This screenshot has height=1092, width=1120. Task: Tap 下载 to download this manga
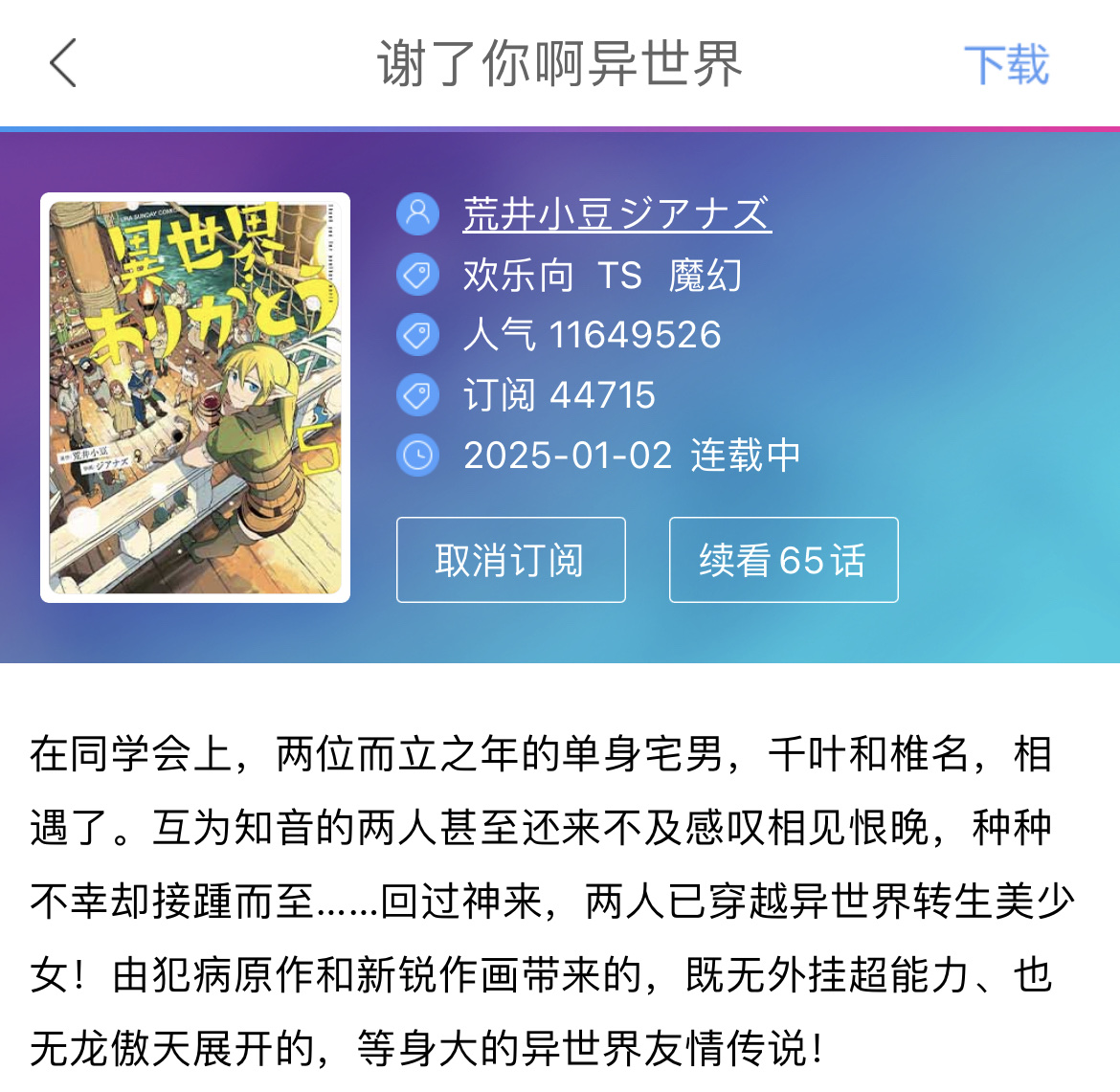pos(1006,65)
